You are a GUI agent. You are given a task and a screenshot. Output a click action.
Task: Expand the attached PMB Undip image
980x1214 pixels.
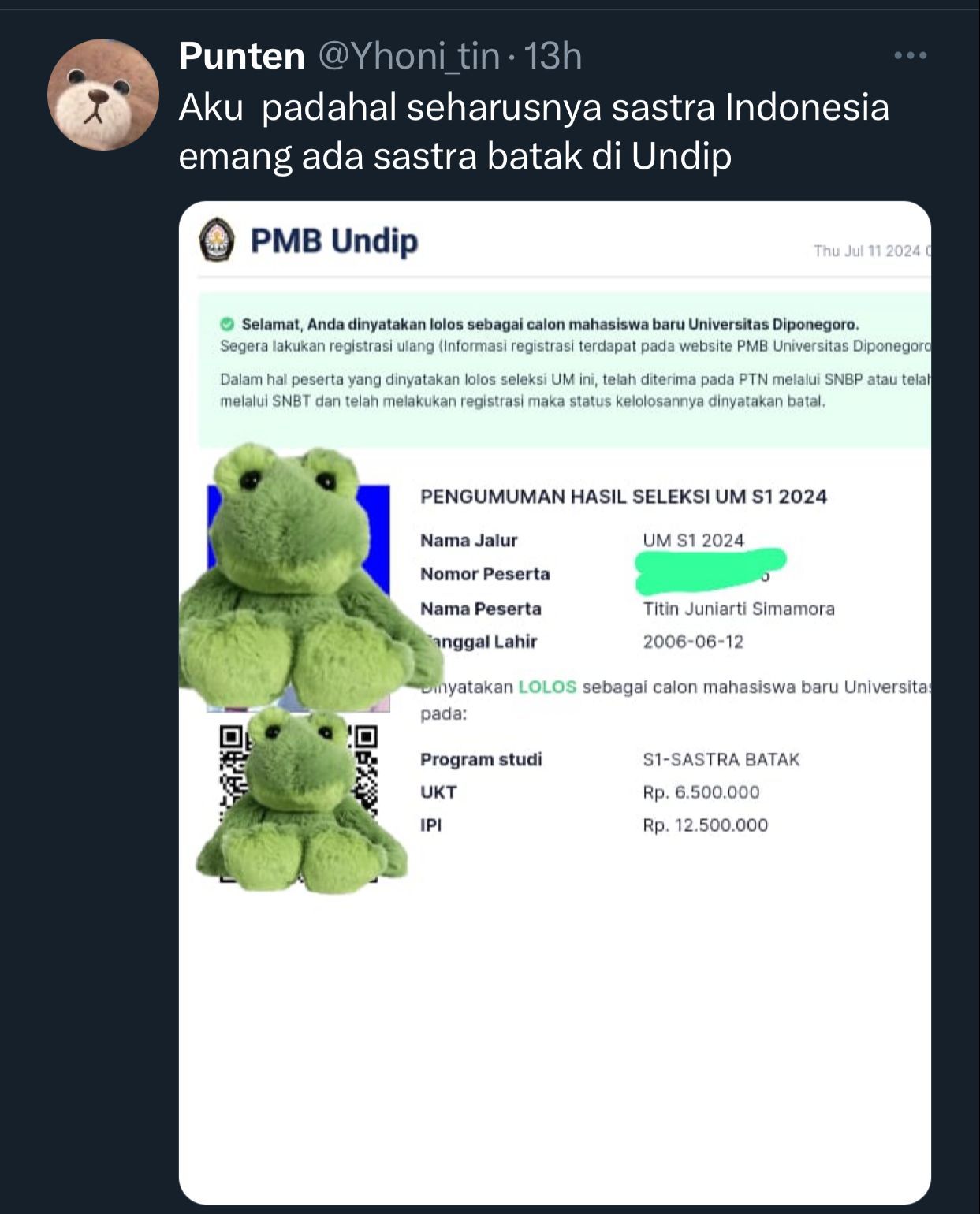(x=554, y=702)
